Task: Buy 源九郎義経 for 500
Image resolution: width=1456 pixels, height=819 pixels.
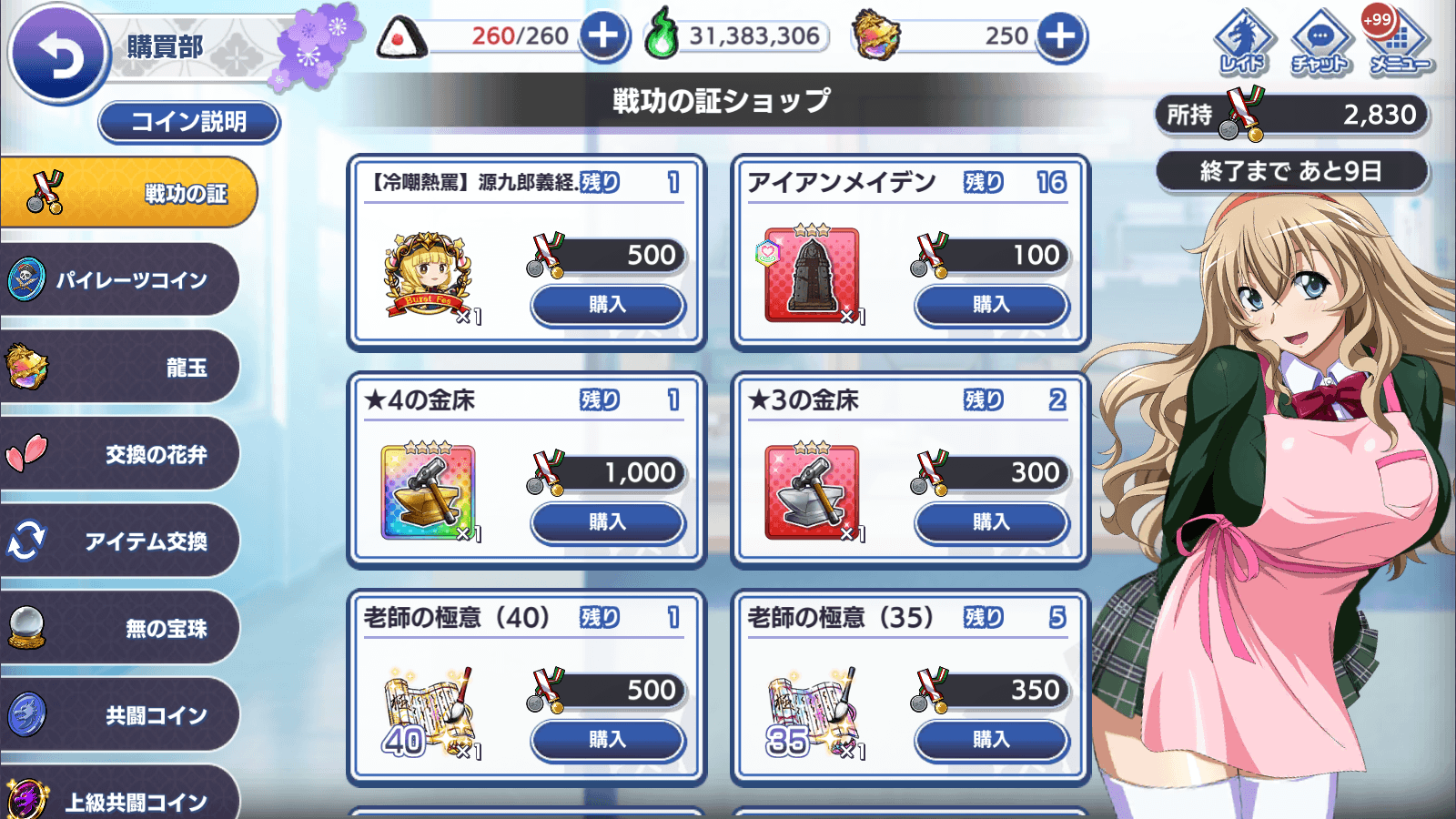Action: [x=607, y=305]
